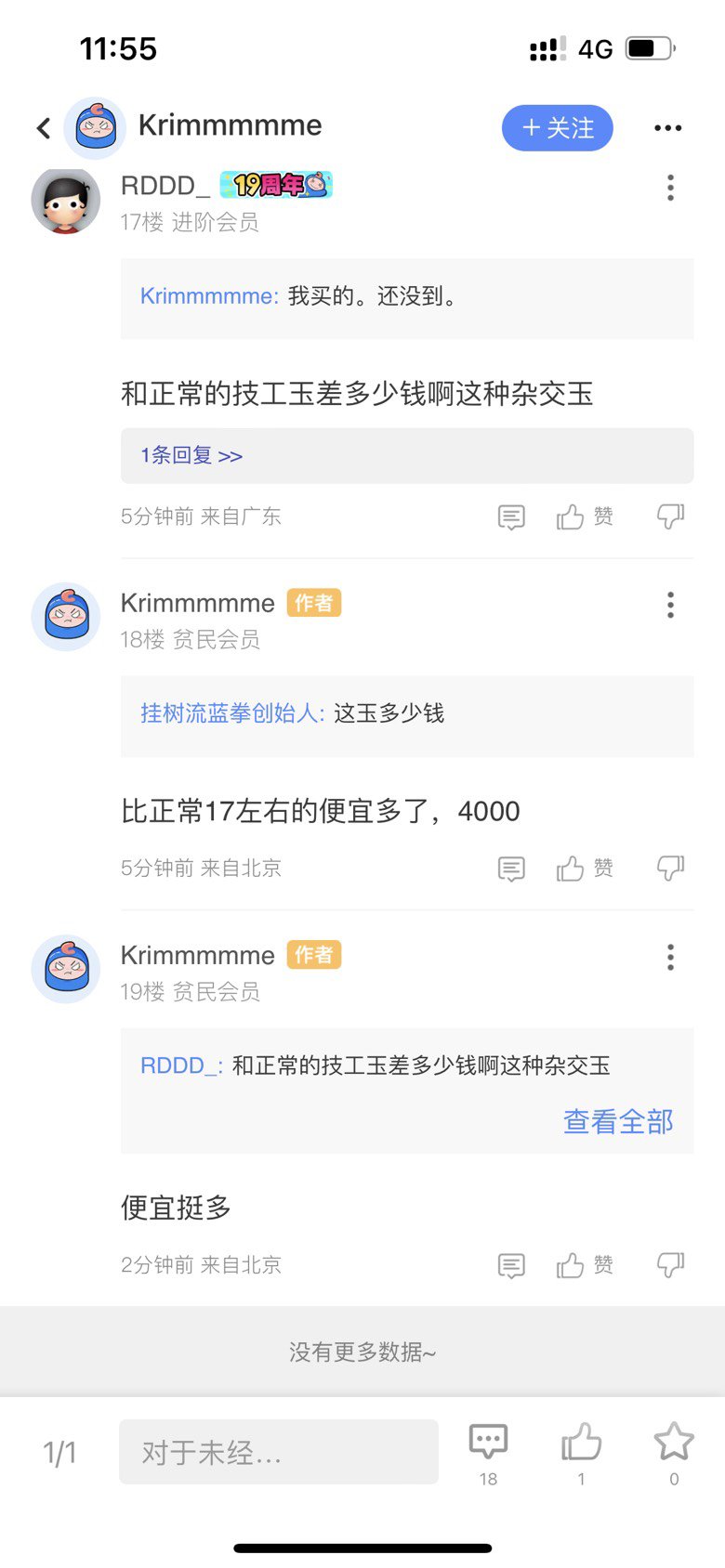
Task: Tap the 关注 follow button
Action: [557, 128]
